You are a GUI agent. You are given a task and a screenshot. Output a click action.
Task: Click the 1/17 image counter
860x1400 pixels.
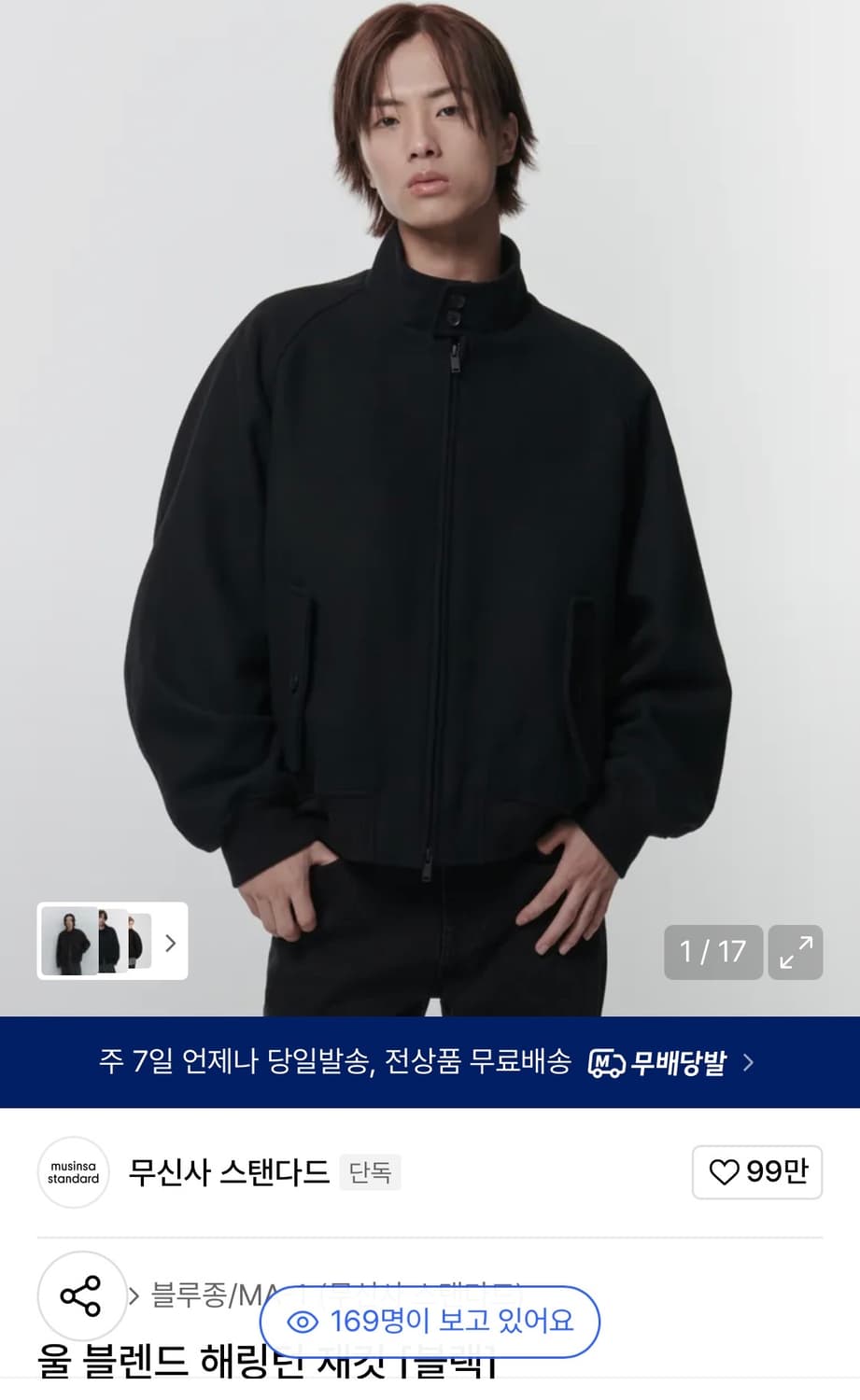point(712,952)
